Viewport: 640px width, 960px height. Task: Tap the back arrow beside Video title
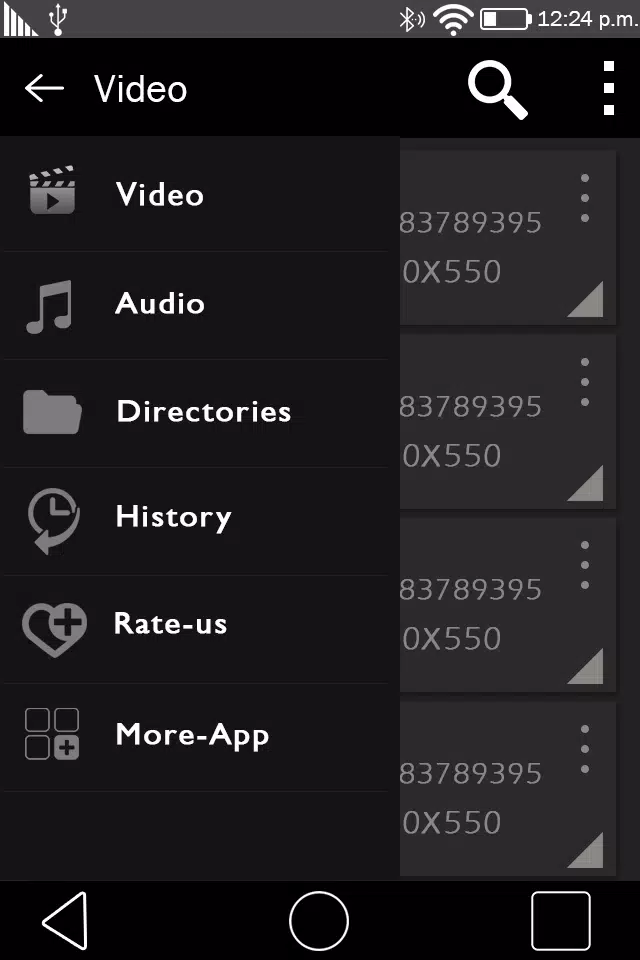(44, 89)
